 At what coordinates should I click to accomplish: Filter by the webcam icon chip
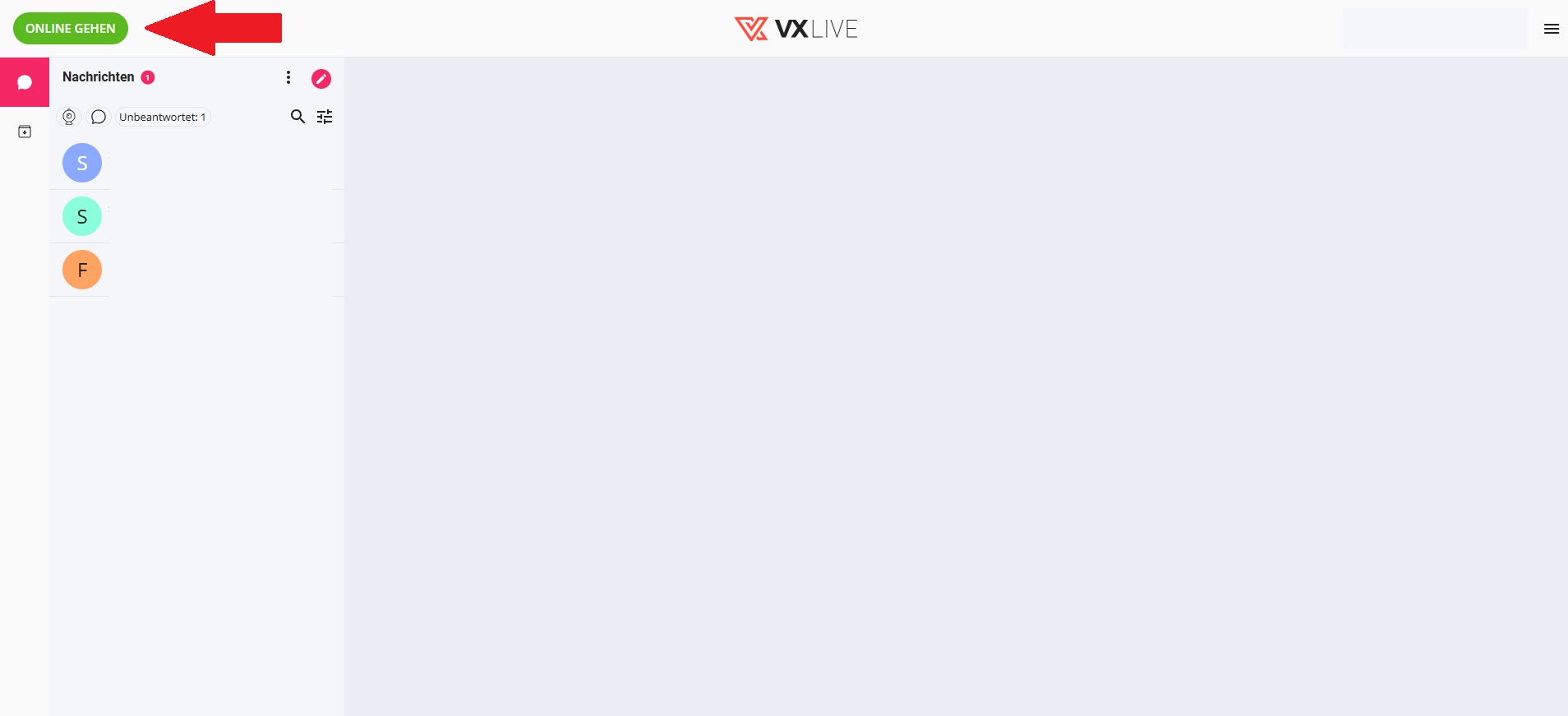(70, 117)
